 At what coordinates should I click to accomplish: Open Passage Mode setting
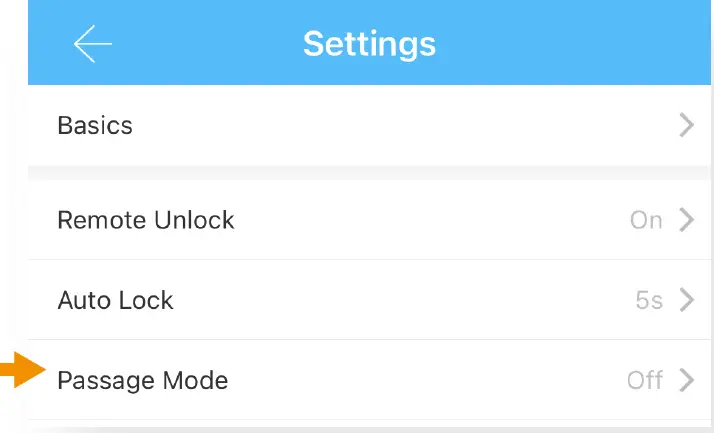point(370,380)
